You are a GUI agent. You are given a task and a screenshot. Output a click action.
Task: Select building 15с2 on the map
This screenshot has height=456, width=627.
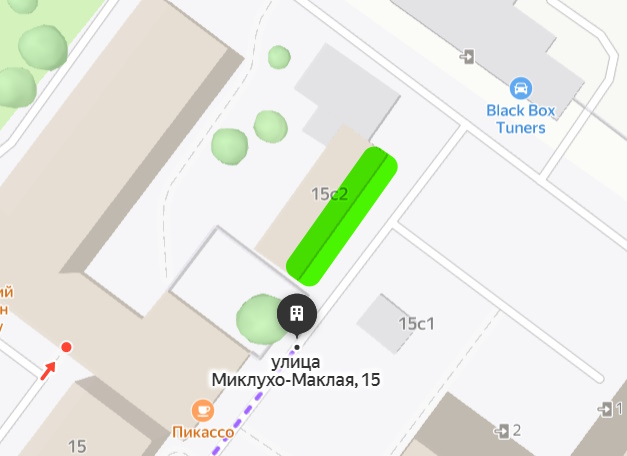[x=329, y=194]
